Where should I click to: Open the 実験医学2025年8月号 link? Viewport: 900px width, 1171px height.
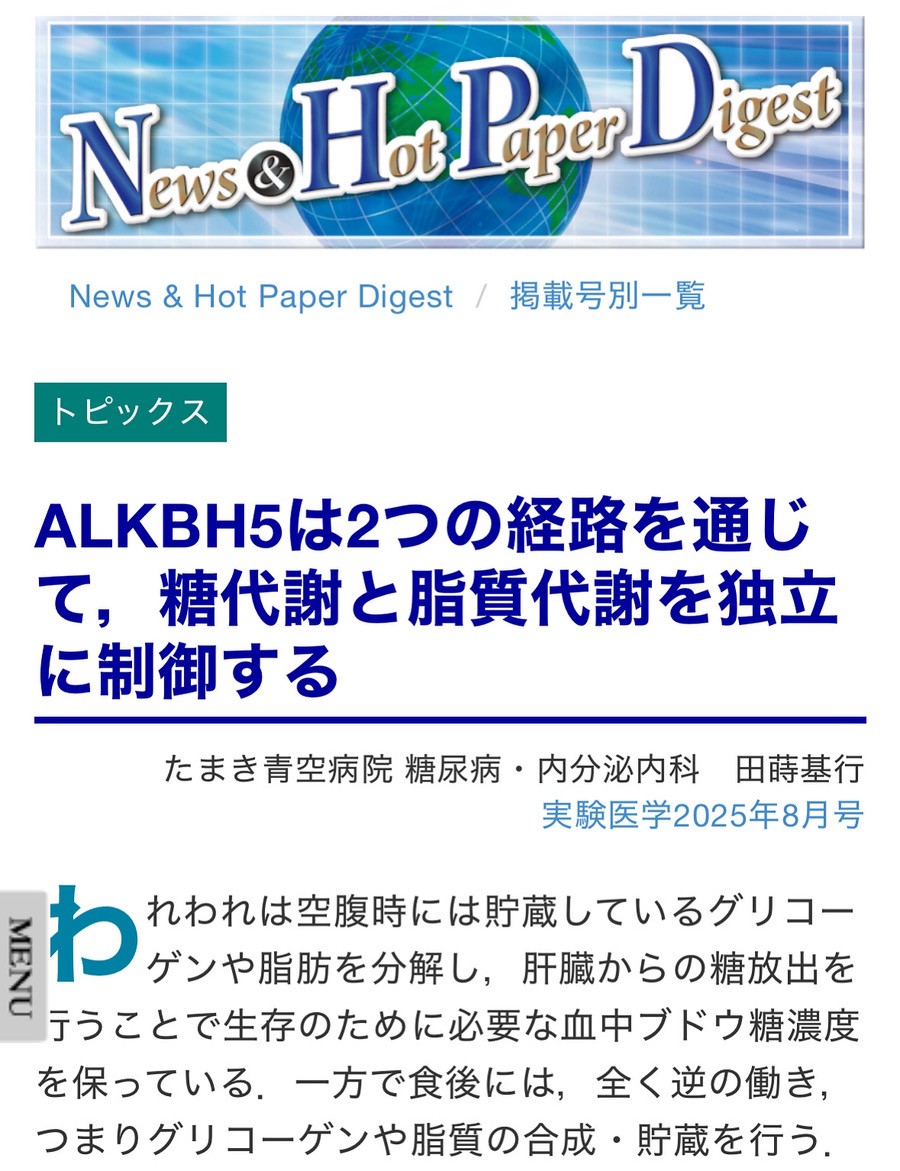tap(702, 815)
